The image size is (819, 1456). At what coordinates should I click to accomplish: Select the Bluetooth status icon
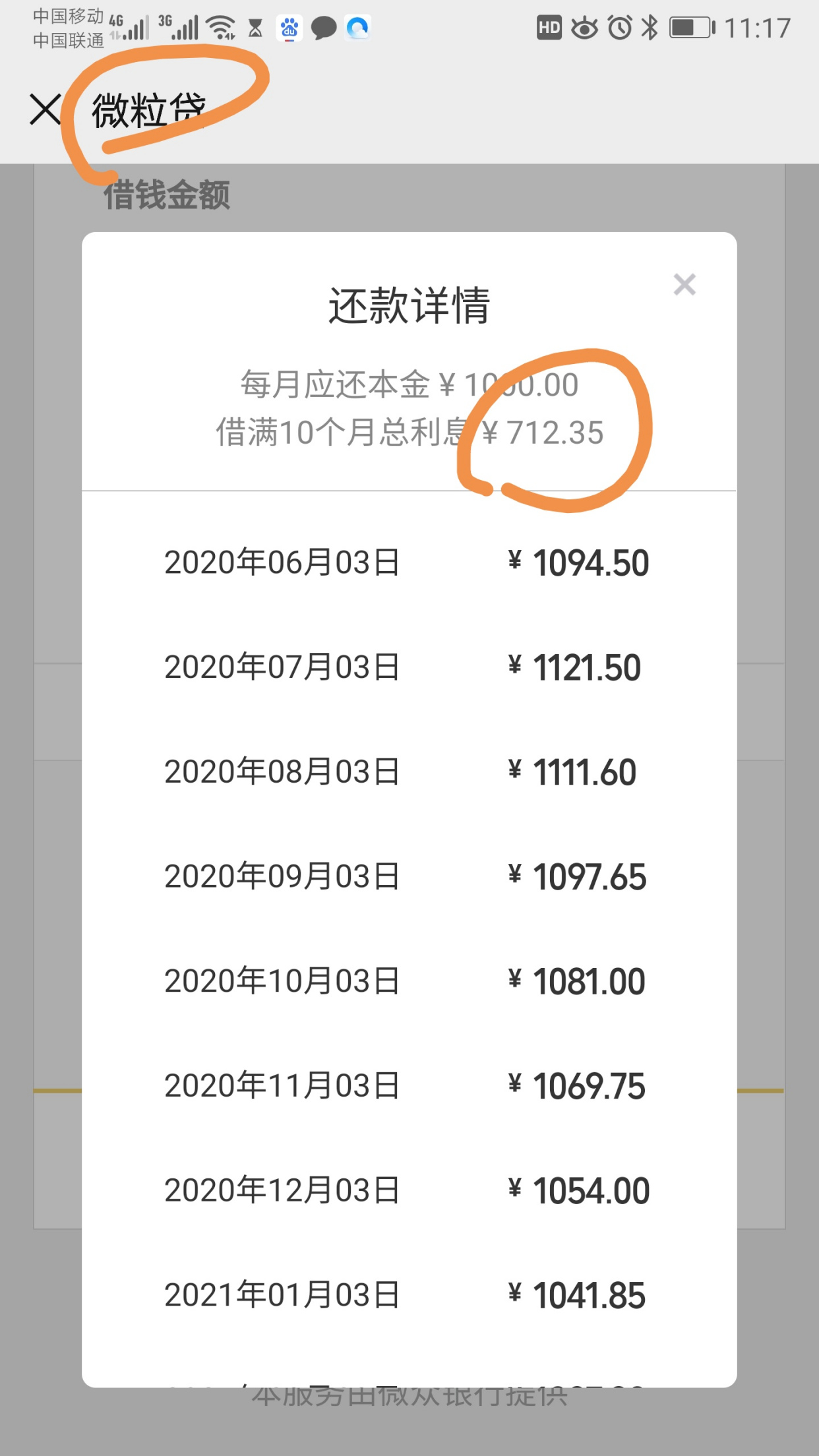pyautogui.click(x=650, y=28)
